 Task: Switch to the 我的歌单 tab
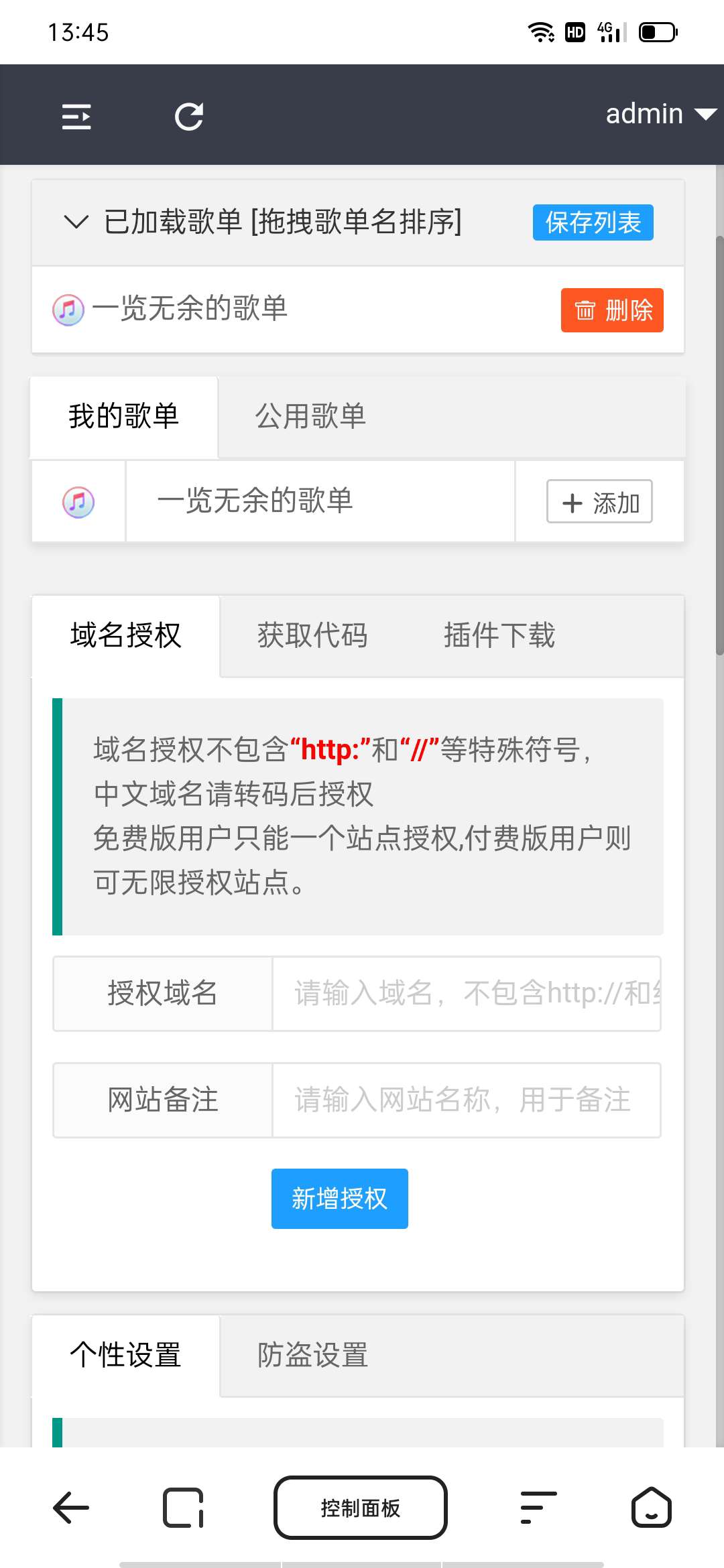click(124, 416)
